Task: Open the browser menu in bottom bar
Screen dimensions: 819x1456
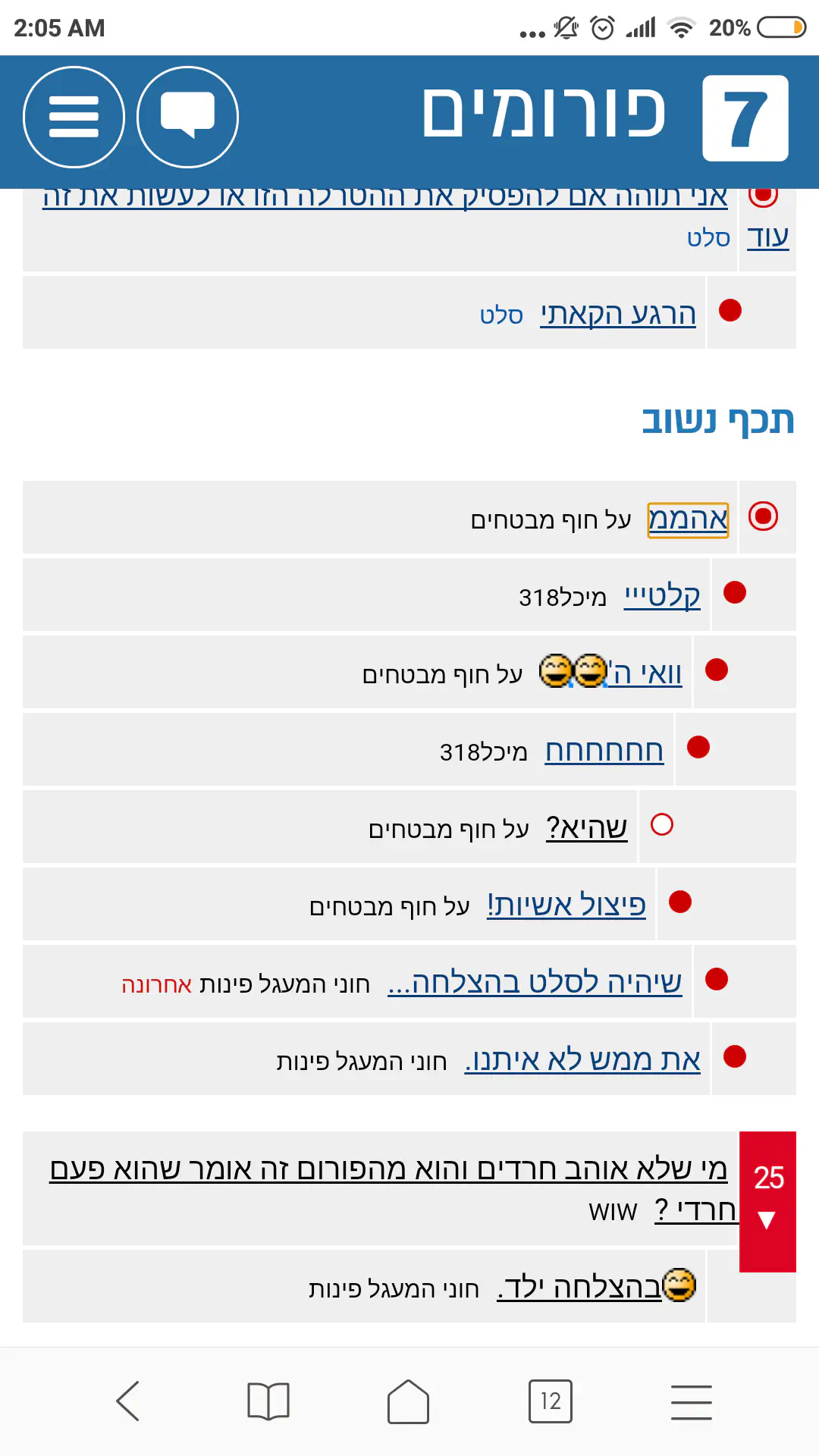Action: (x=691, y=1401)
